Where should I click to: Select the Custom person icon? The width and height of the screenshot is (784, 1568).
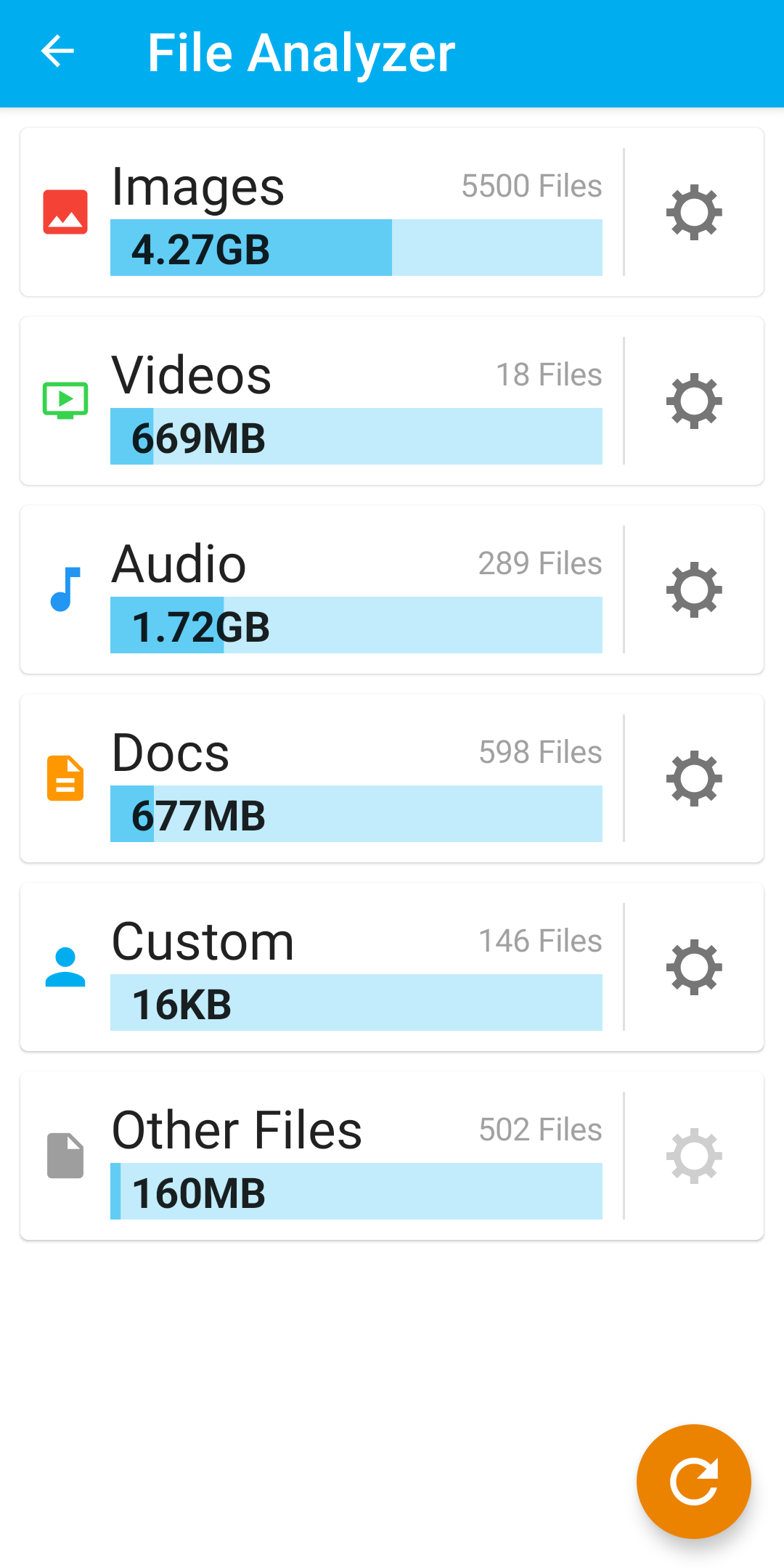point(65,966)
